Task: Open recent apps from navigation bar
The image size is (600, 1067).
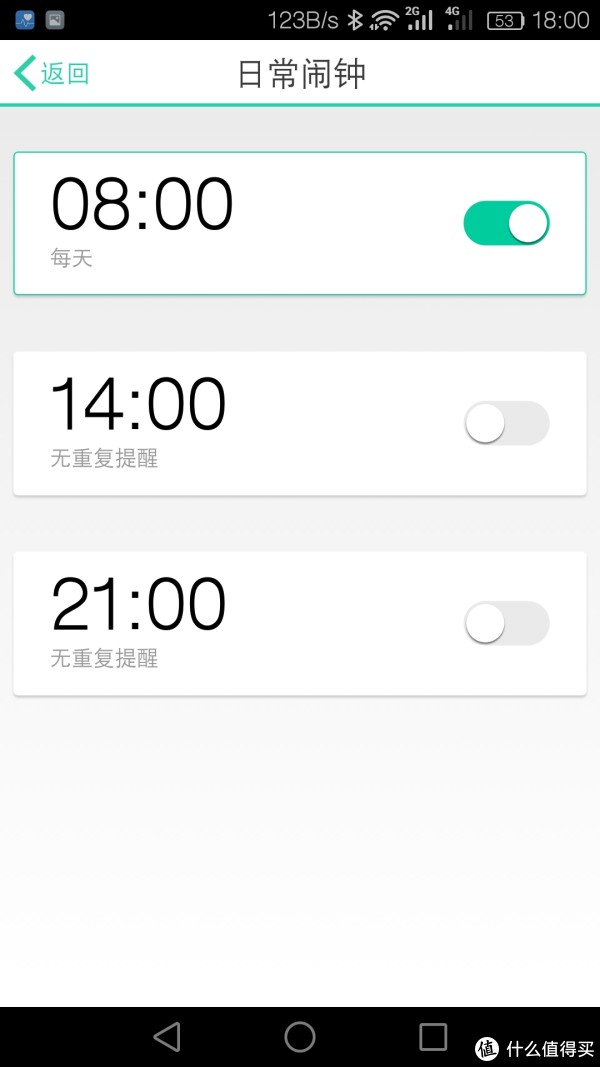Action: pos(433,1037)
